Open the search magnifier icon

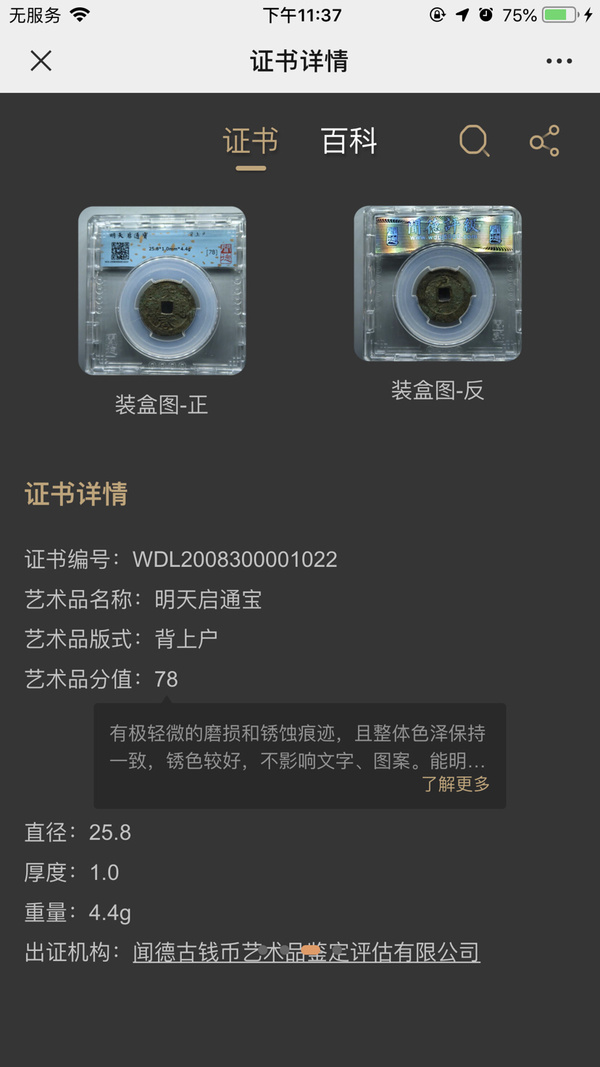tap(474, 142)
